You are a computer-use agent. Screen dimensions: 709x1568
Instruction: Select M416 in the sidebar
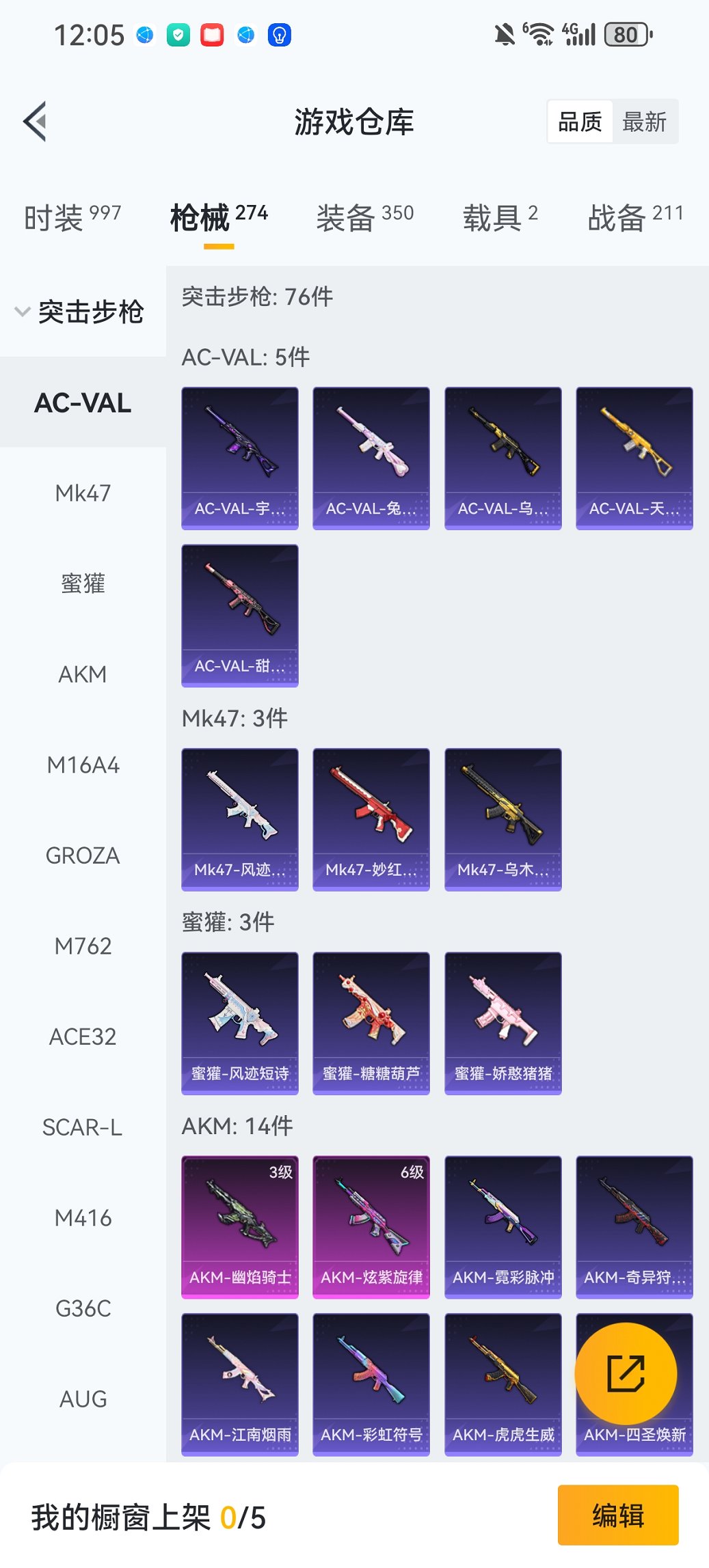coord(82,1218)
